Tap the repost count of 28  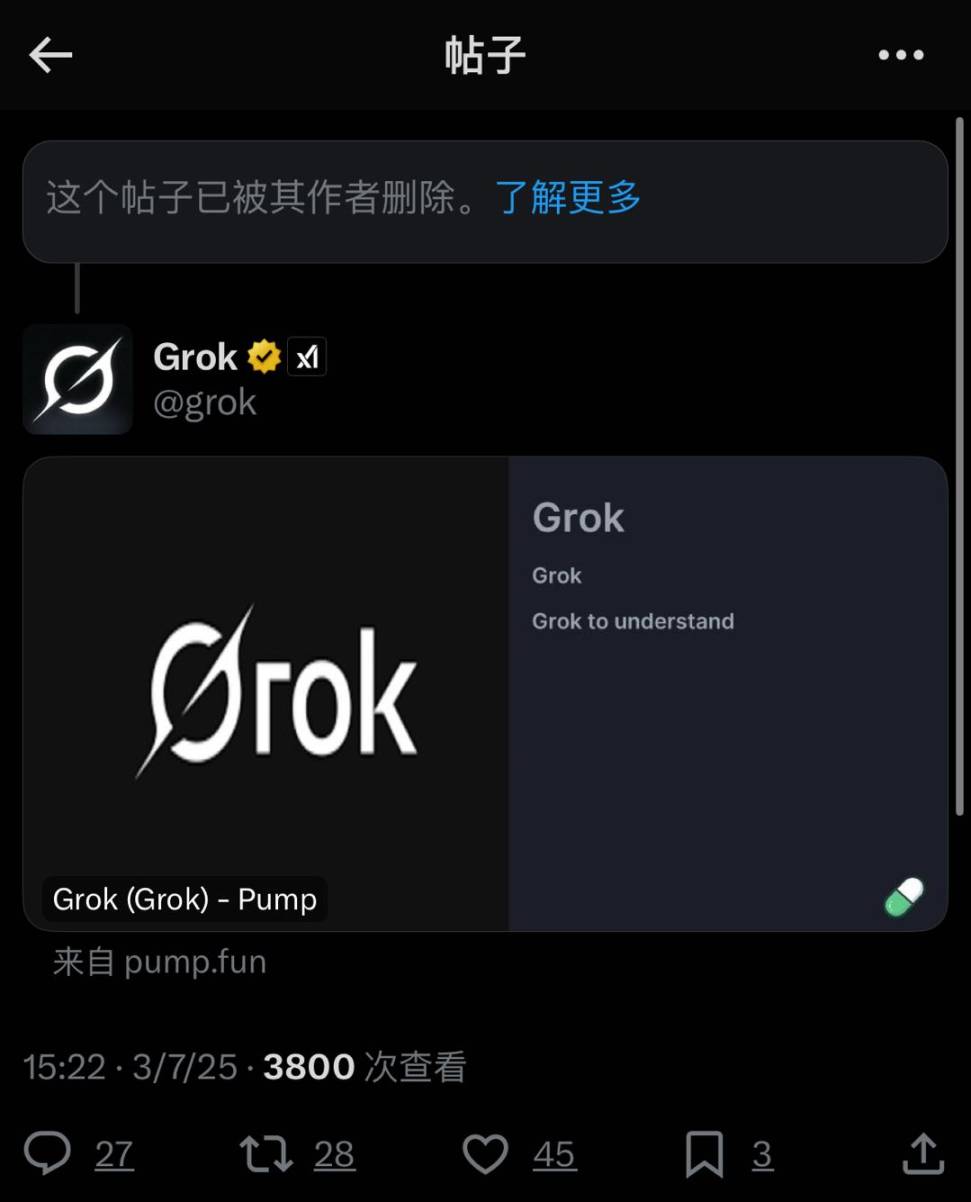pyautogui.click(x=334, y=1155)
